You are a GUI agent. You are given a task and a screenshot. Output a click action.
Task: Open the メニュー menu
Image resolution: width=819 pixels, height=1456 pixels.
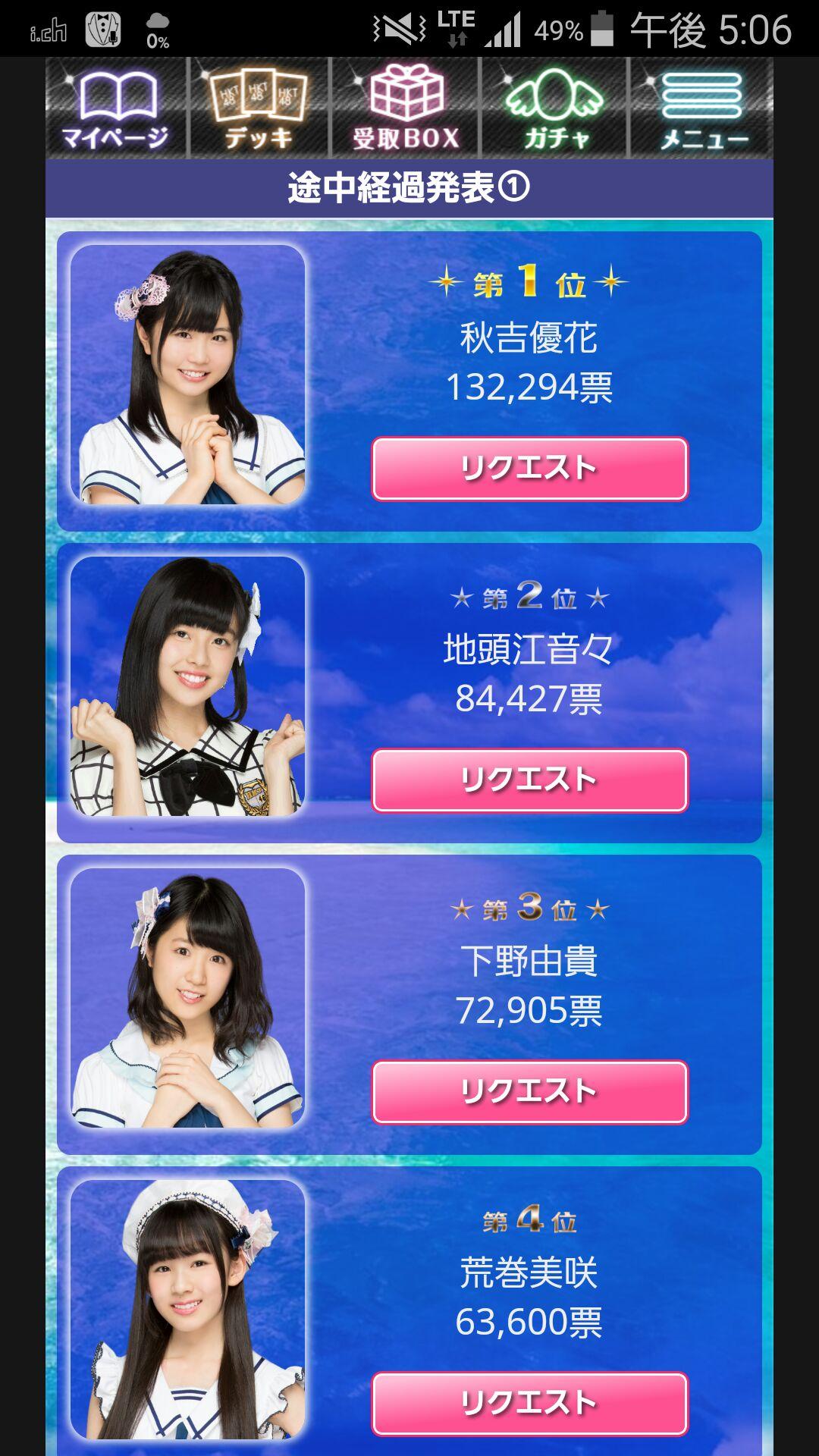[x=701, y=108]
